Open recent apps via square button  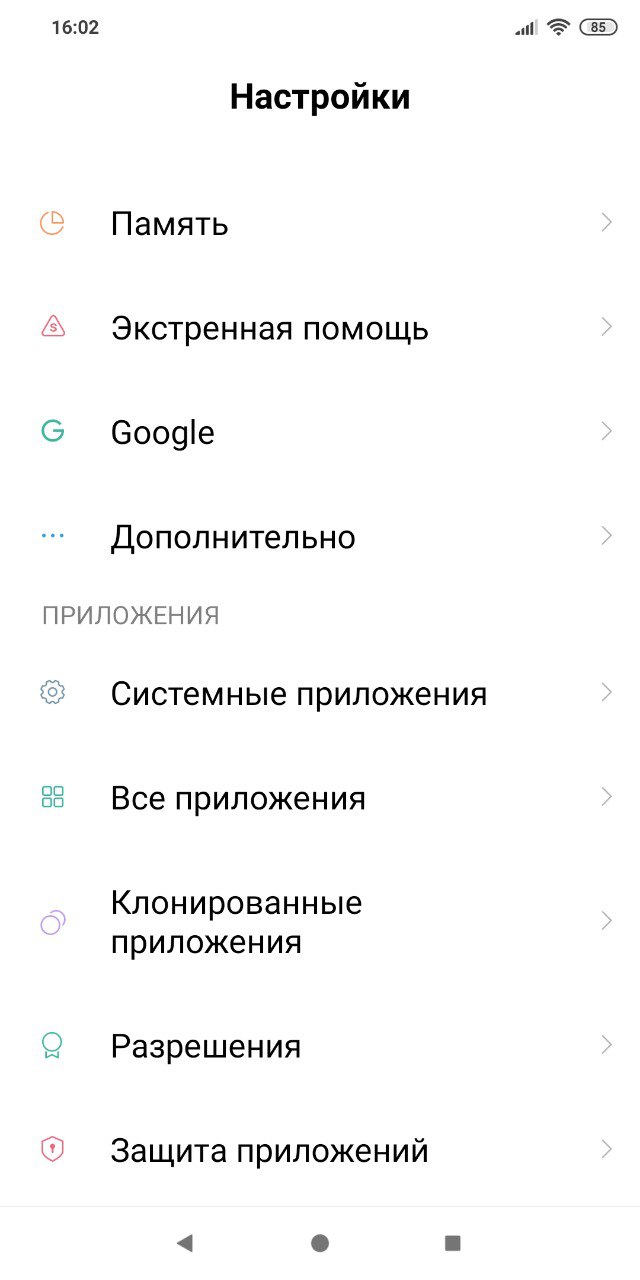(x=453, y=1243)
